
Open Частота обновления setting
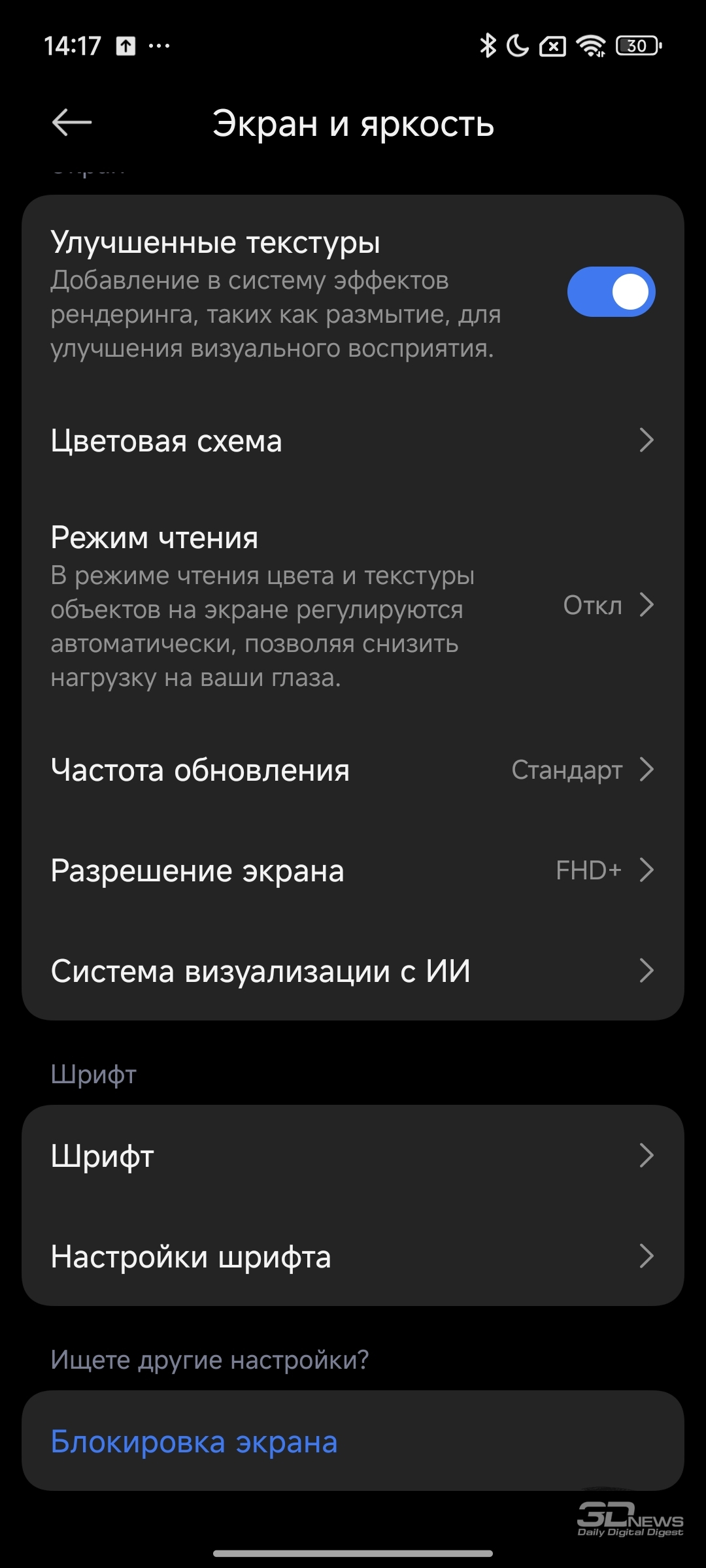pyautogui.click(x=353, y=770)
